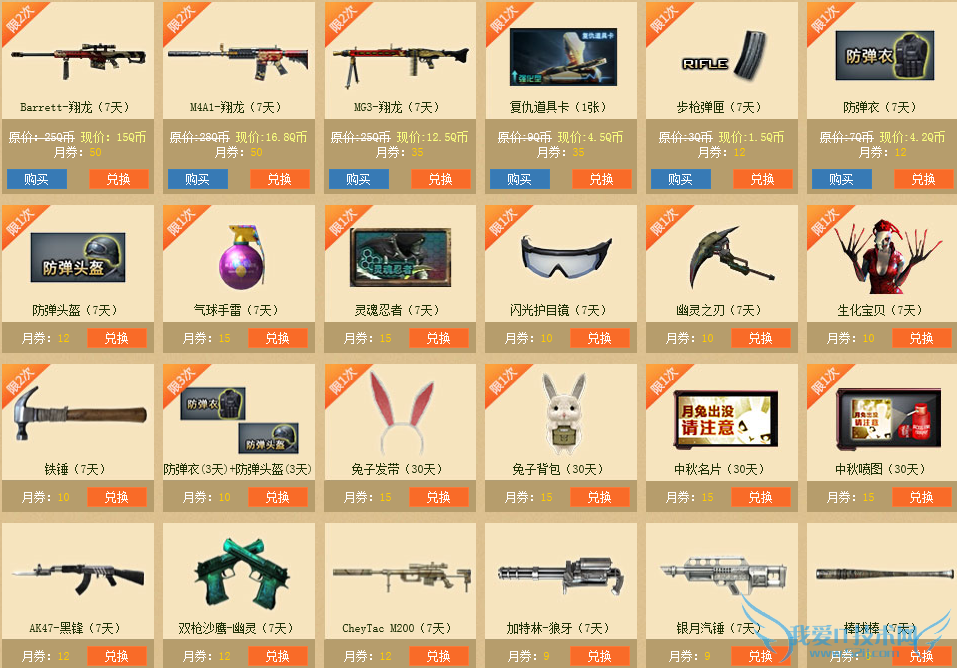The height and width of the screenshot is (668, 957).
Task: Buy M4A1-翔龙 with 购买 button
Action: pos(198,179)
